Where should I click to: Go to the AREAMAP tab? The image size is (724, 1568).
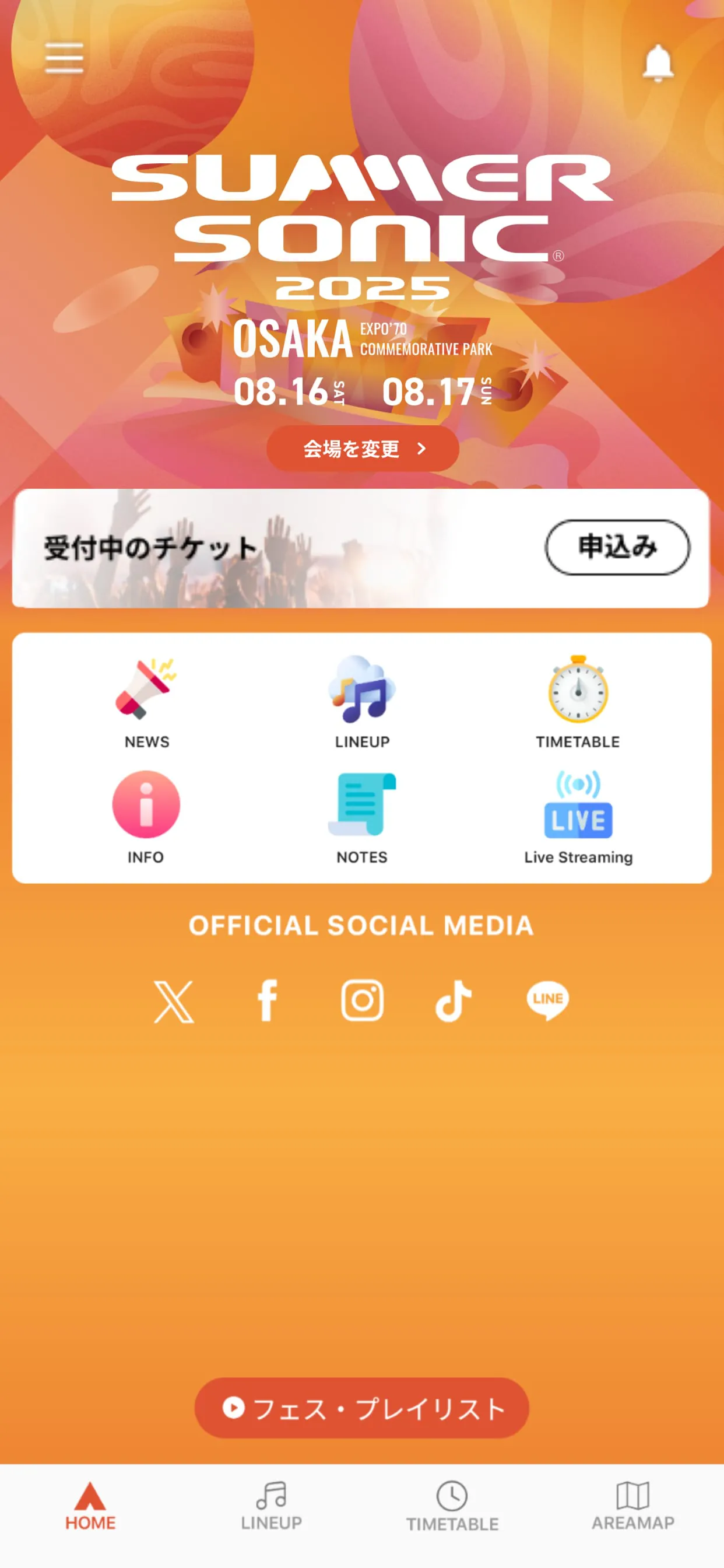point(632,1507)
